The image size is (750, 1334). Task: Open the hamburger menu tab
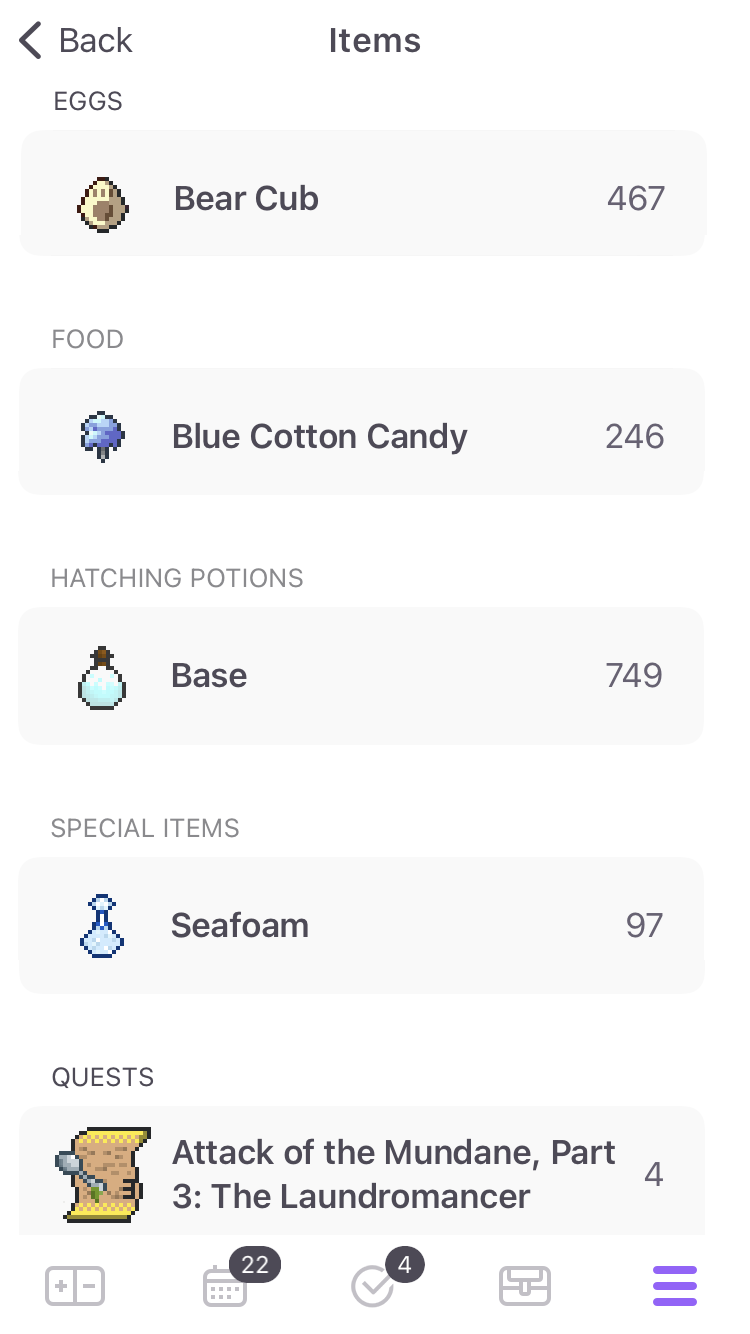(675, 1286)
